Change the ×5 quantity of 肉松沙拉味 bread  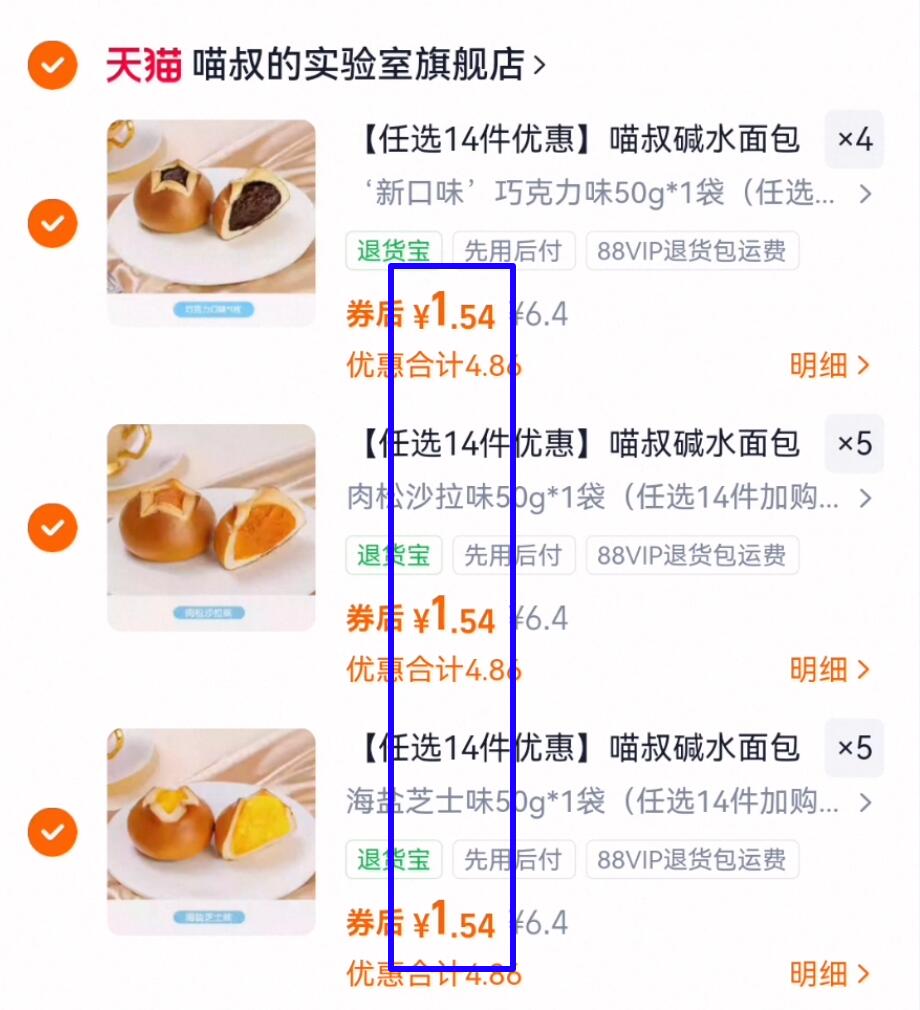[854, 443]
